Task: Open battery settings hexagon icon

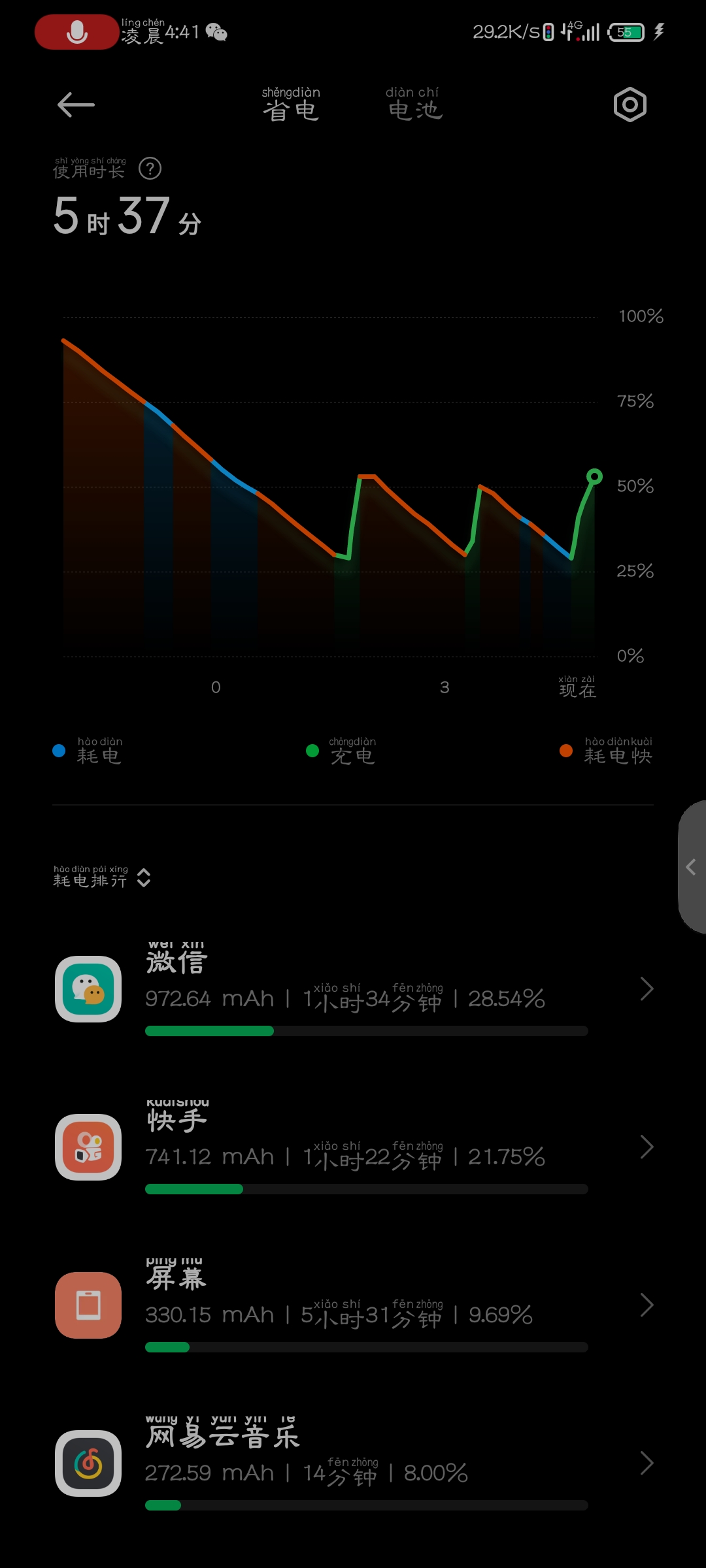Action: (630, 105)
